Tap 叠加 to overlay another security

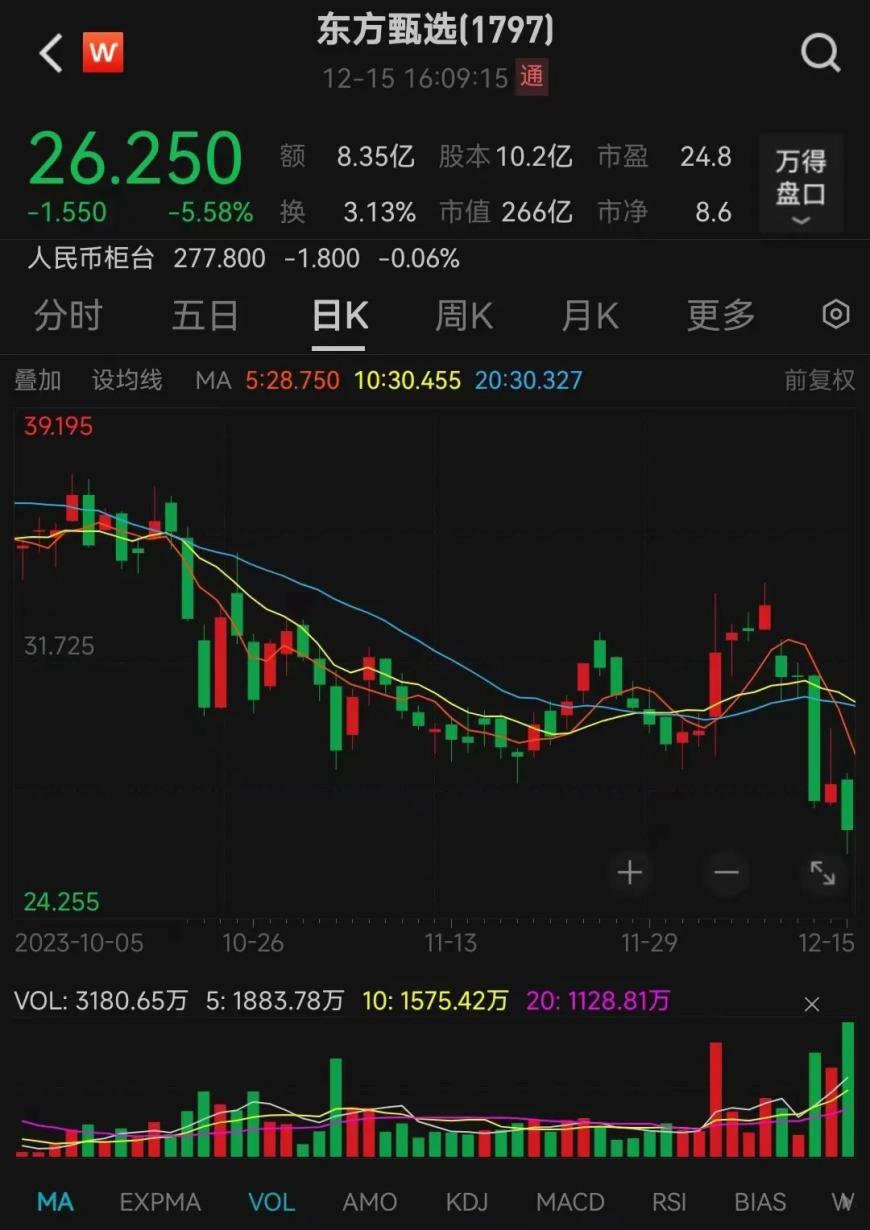point(38,380)
